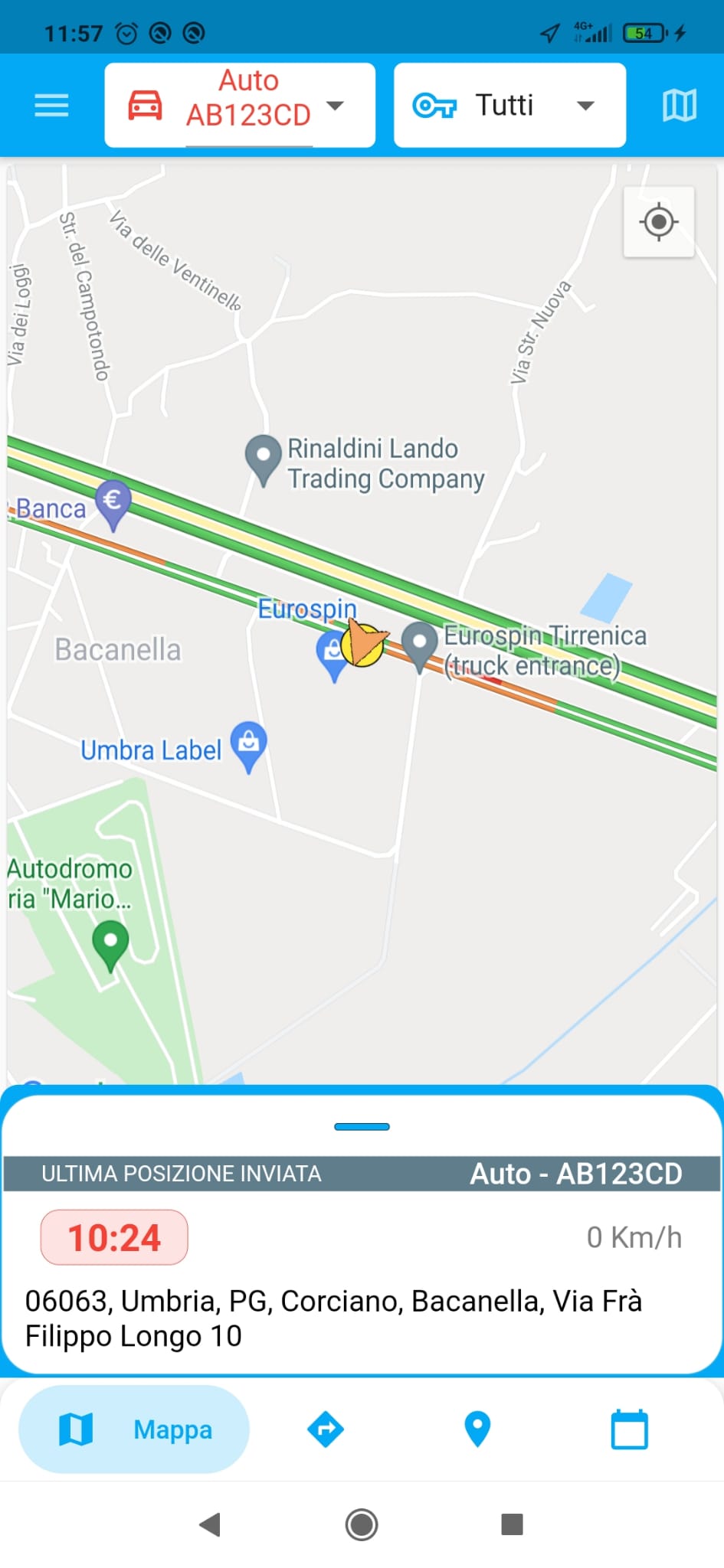724x1568 pixels.
Task: Center map on my current location
Action: click(659, 223)
